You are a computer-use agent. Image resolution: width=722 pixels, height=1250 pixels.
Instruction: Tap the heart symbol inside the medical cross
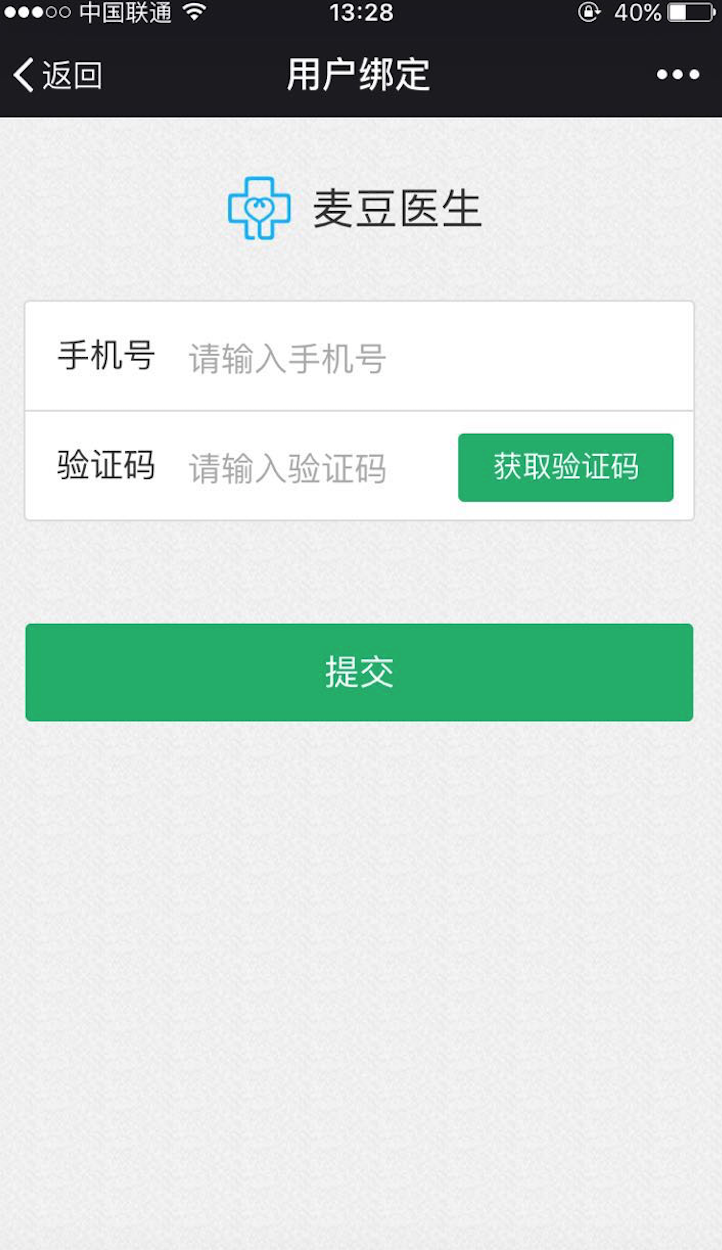pos(257,209)
